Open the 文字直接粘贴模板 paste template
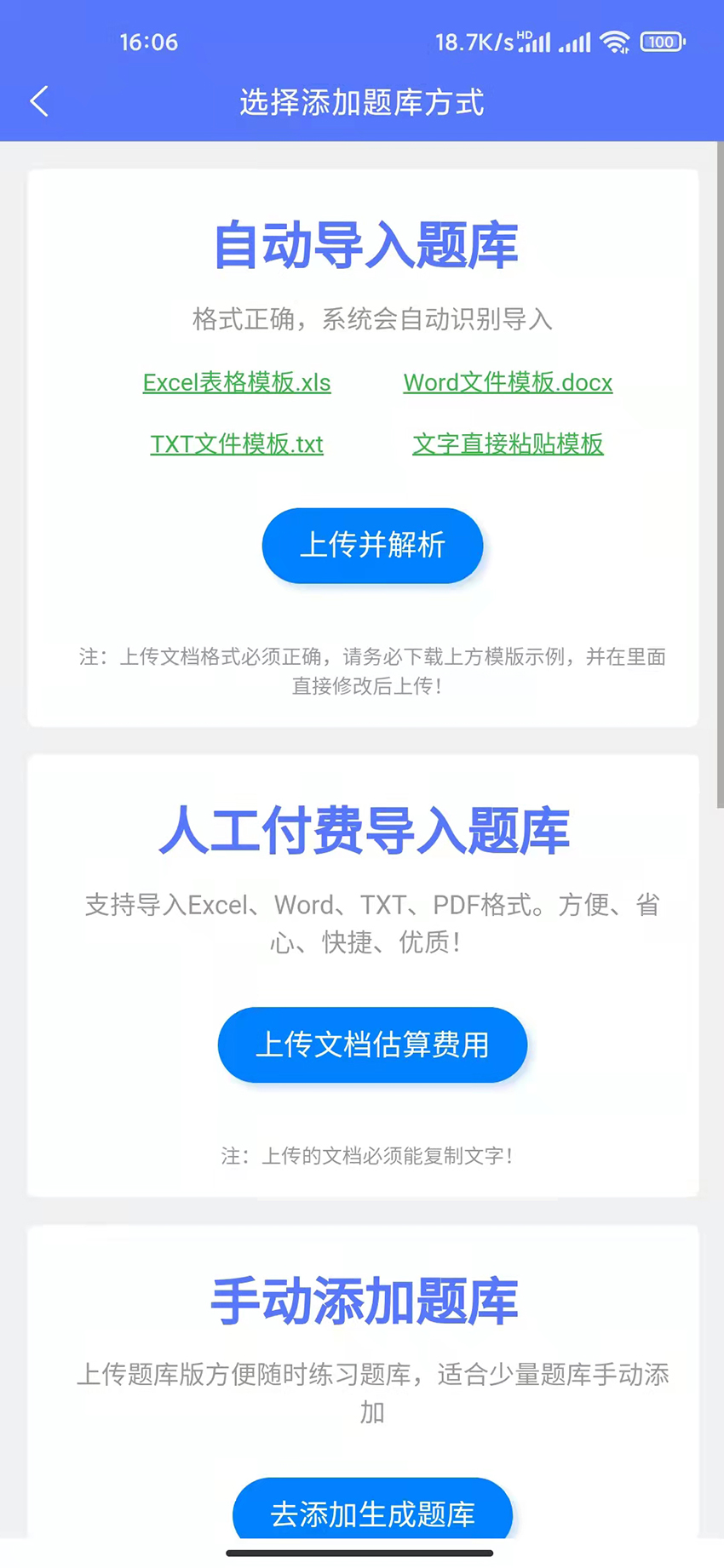This screenshot has width=724, height=1568. [509, 445]
